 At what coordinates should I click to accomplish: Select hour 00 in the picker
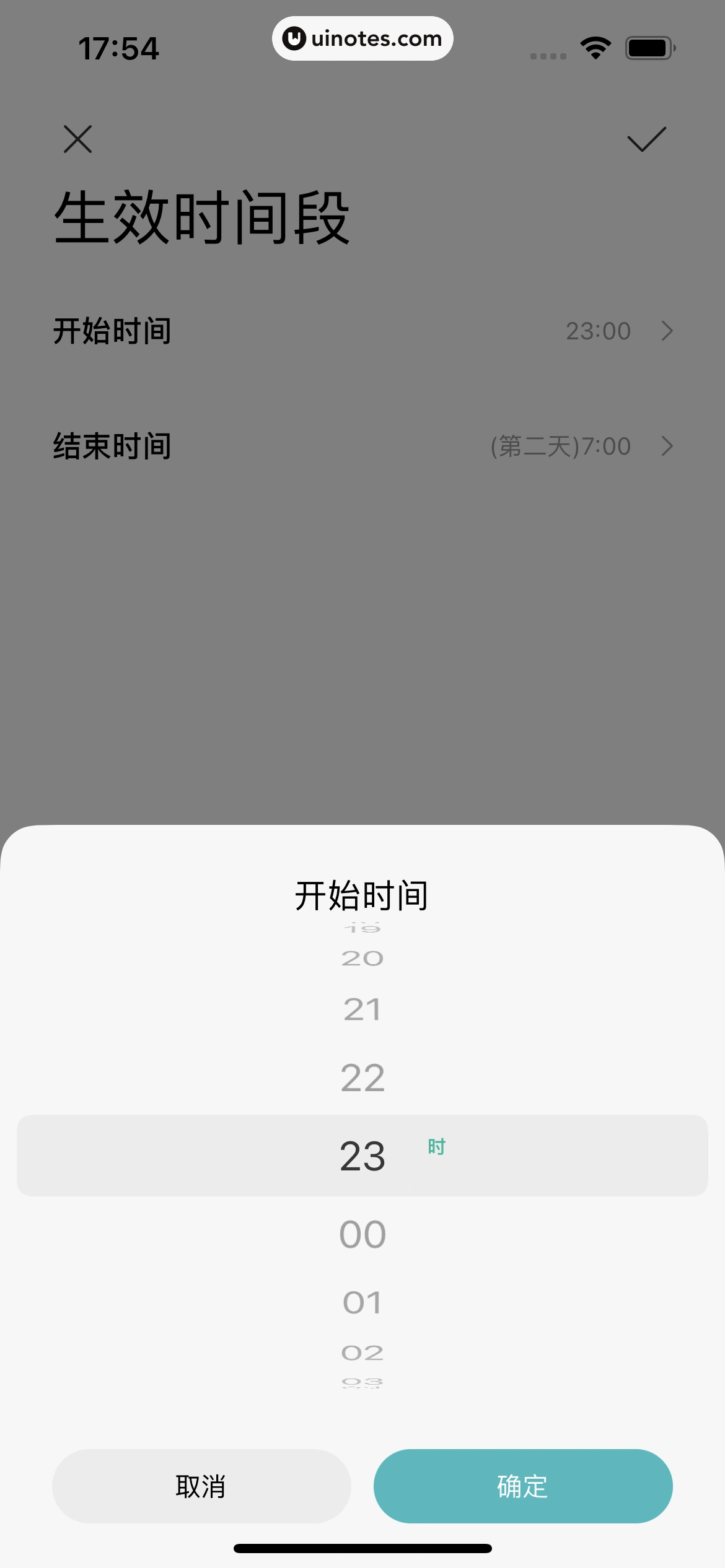coord(362,1234)
